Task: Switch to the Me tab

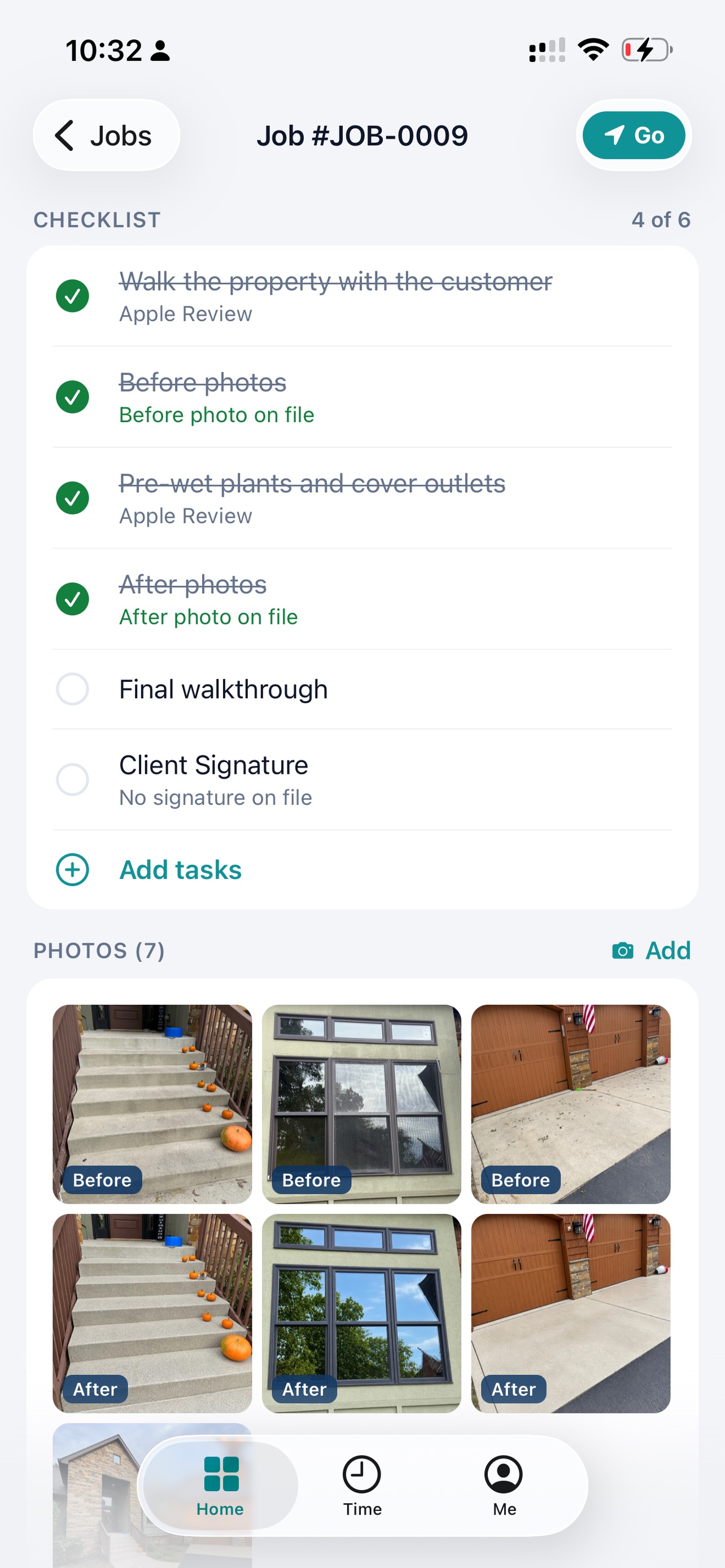Action: 504,1486
